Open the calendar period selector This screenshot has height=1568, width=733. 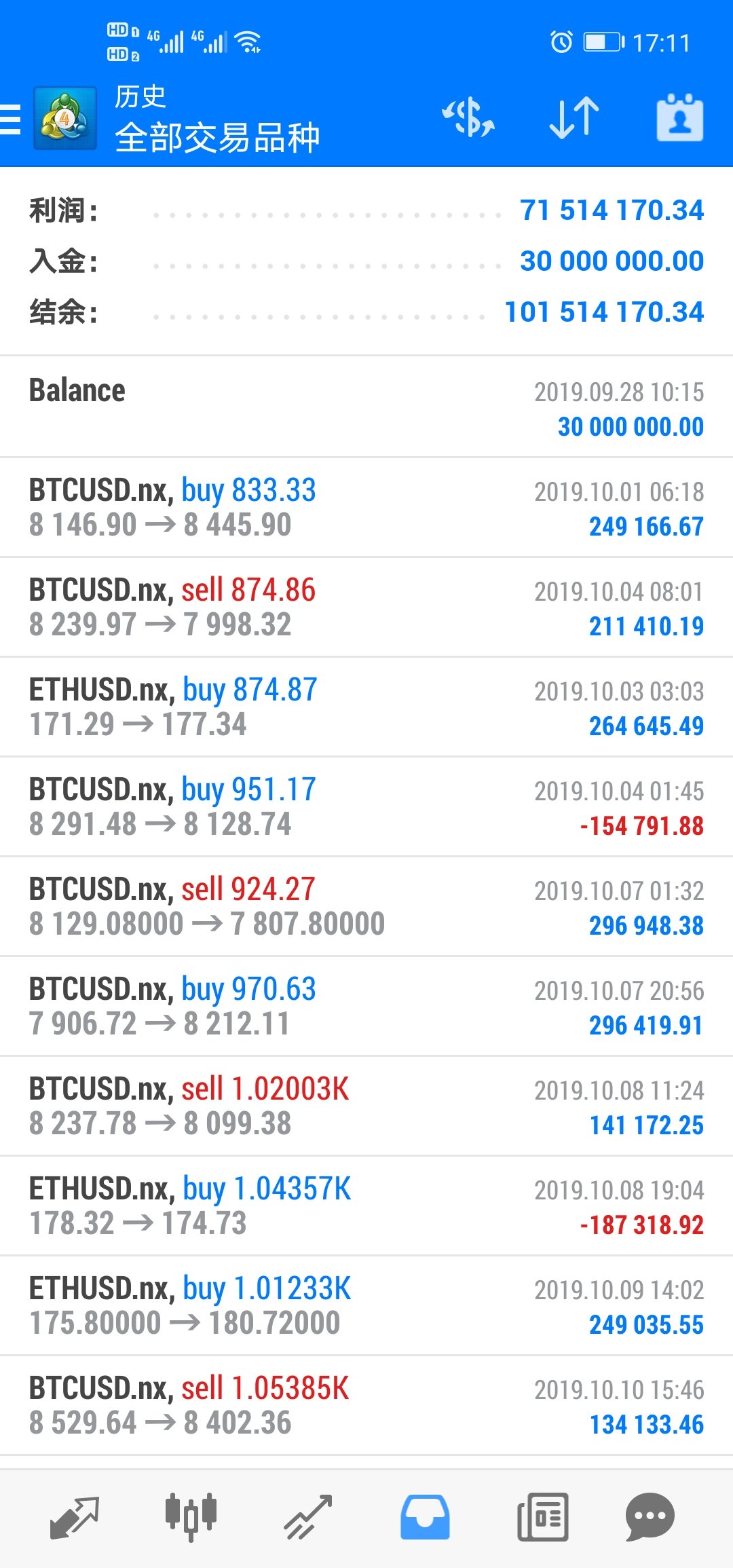tap(679, 118)
